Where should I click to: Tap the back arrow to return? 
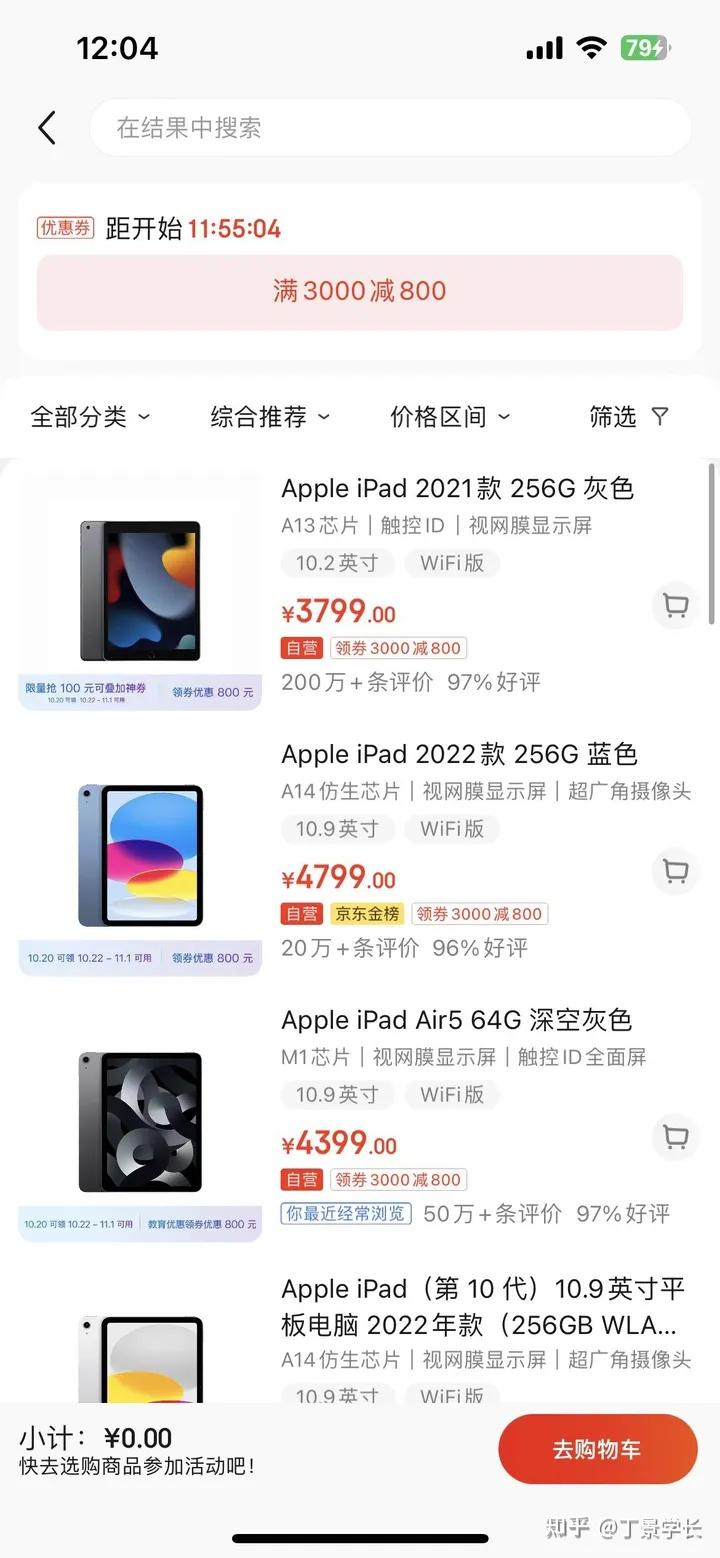click(x=46, y=128)
